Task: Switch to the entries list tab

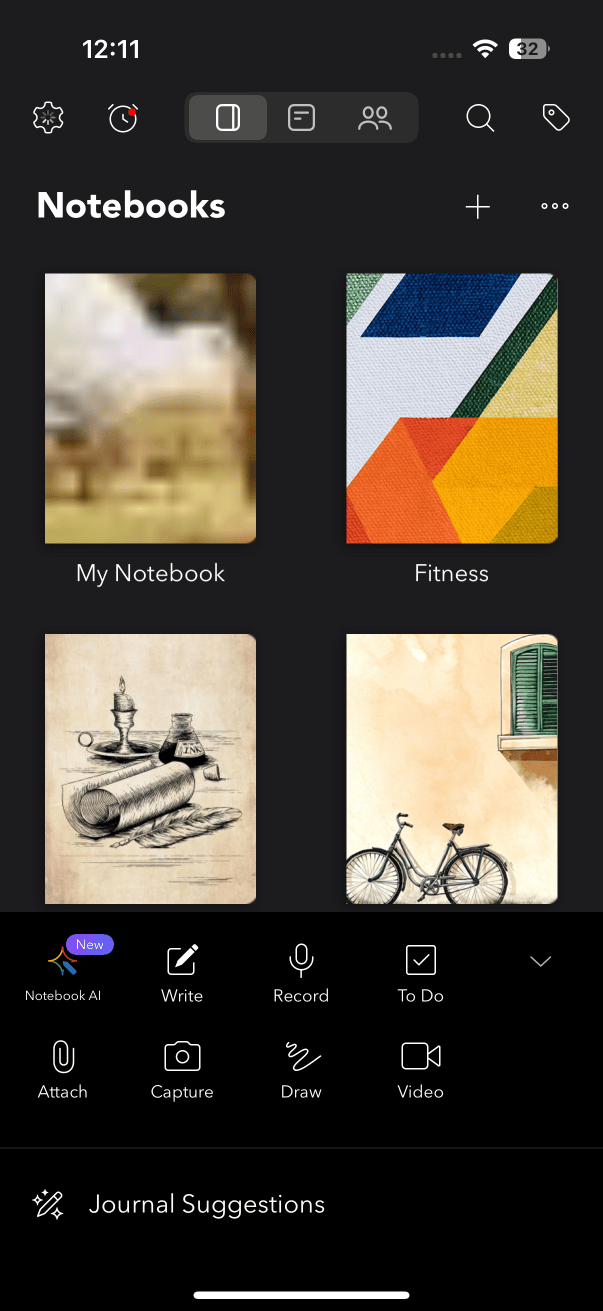Action: point(301,118)
